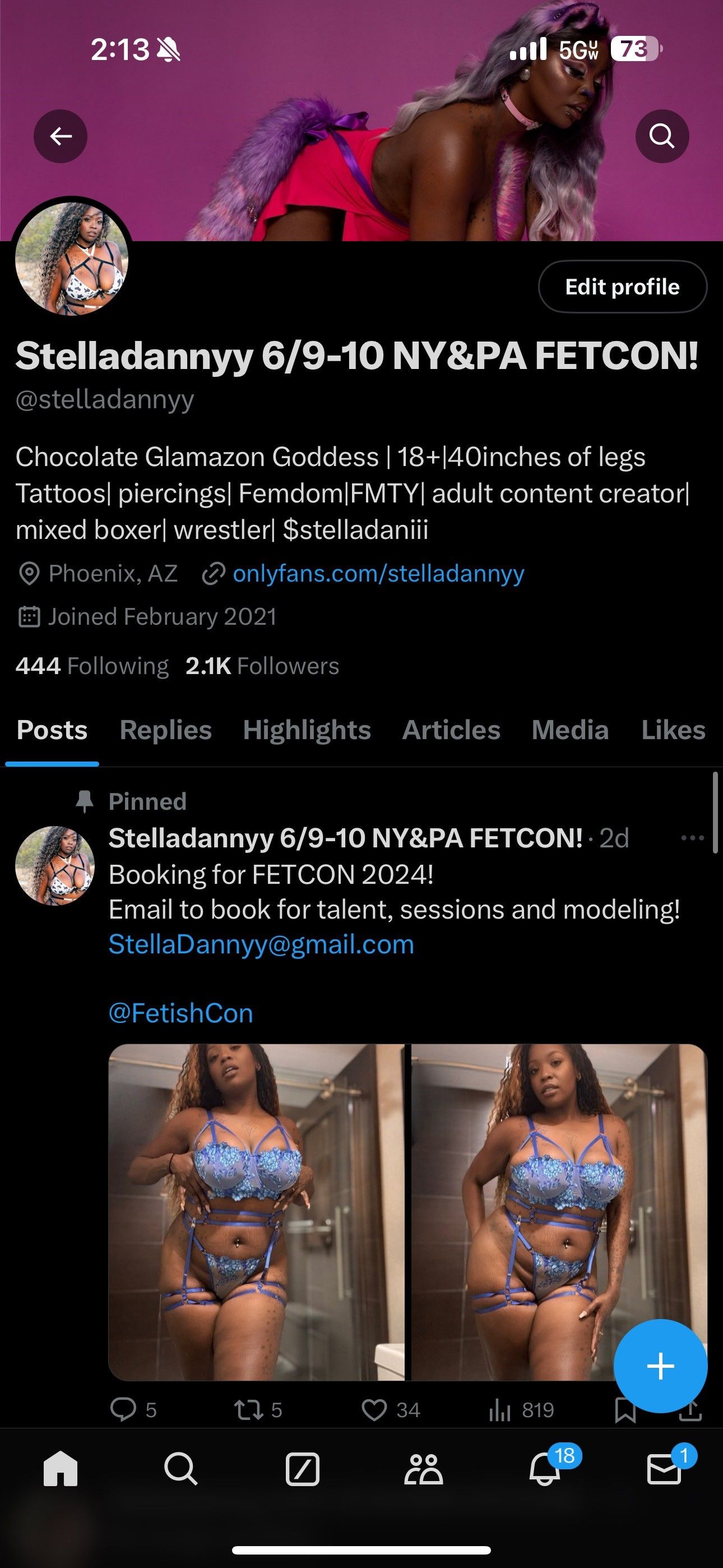Viewport: 723px width, 1568px height.
Task: Open the pinned post's three-dot menu
Action: (x=693, y=838)
